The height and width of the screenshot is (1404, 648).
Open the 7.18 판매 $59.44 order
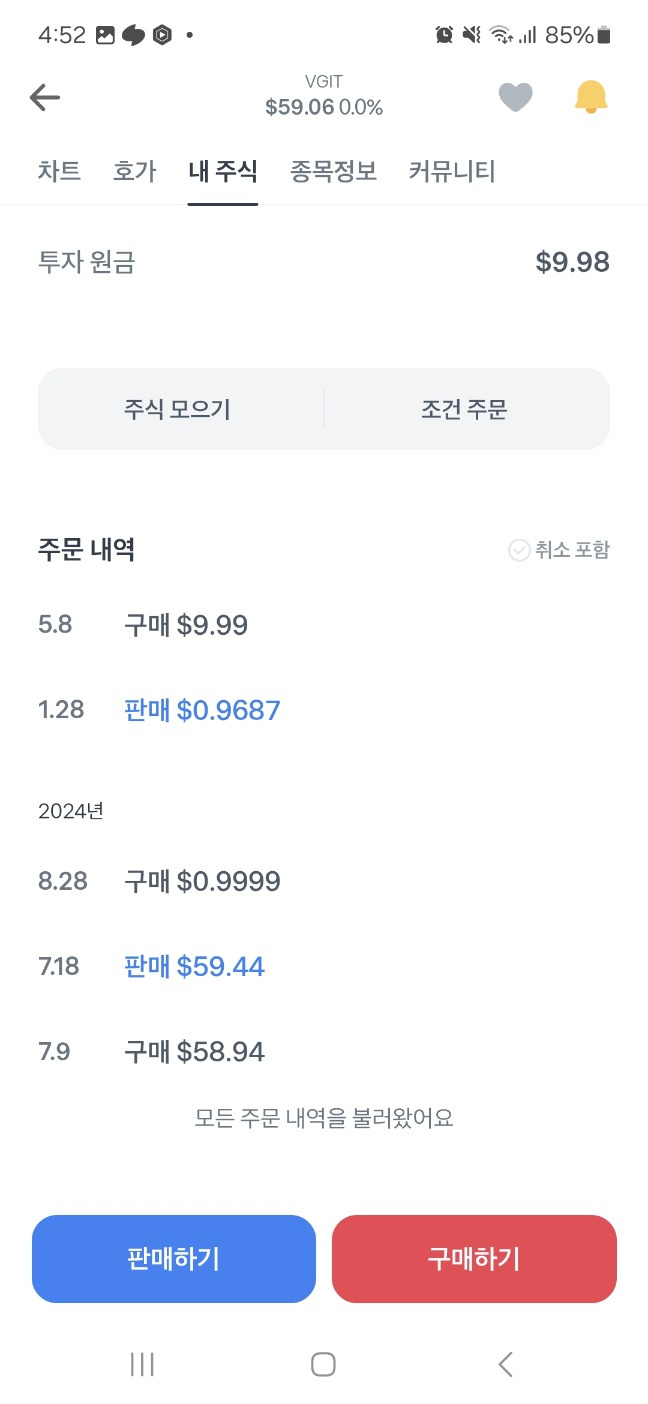coord(324,967)
